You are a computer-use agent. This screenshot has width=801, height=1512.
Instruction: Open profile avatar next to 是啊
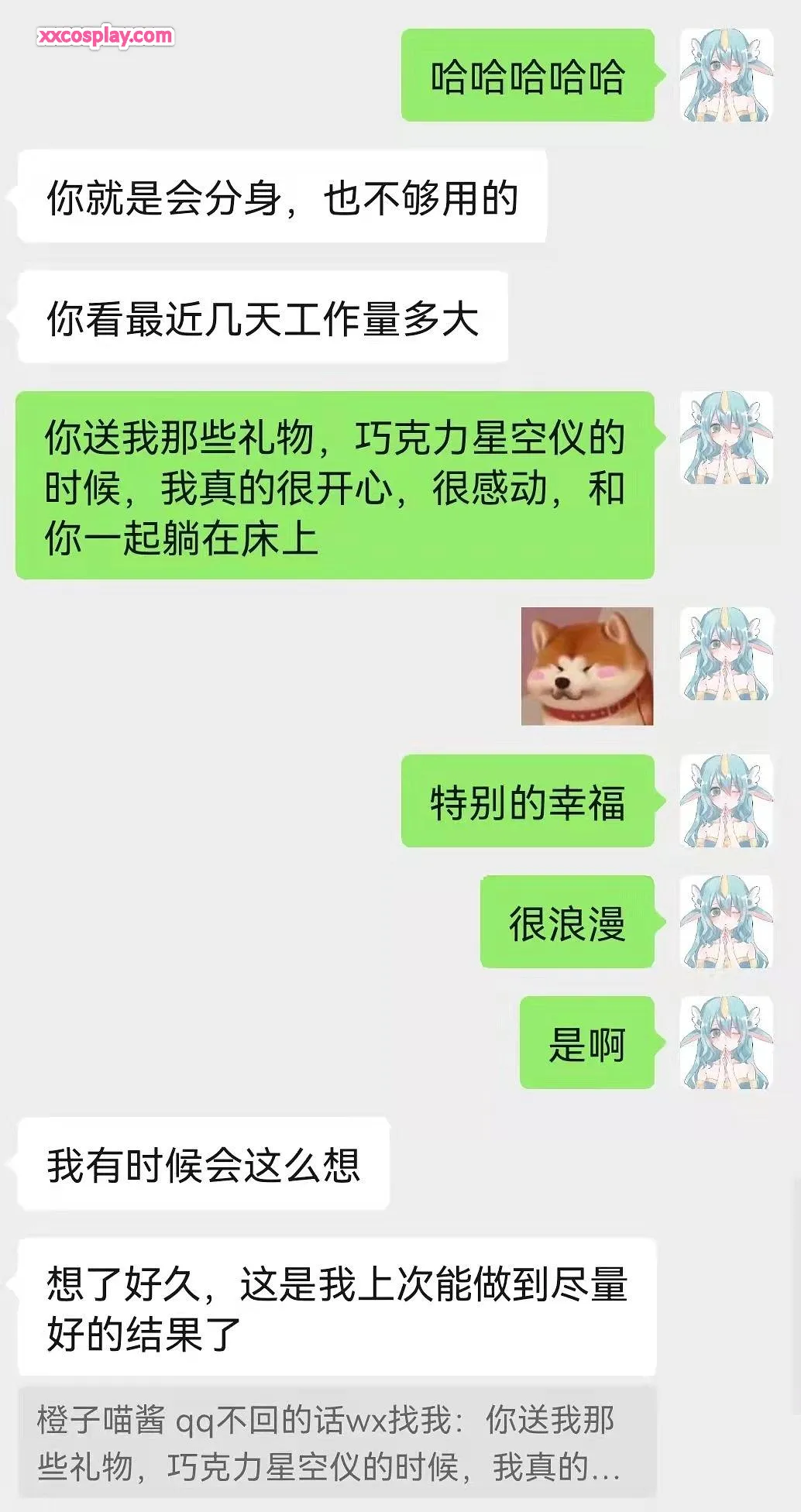pos(726,1043)
